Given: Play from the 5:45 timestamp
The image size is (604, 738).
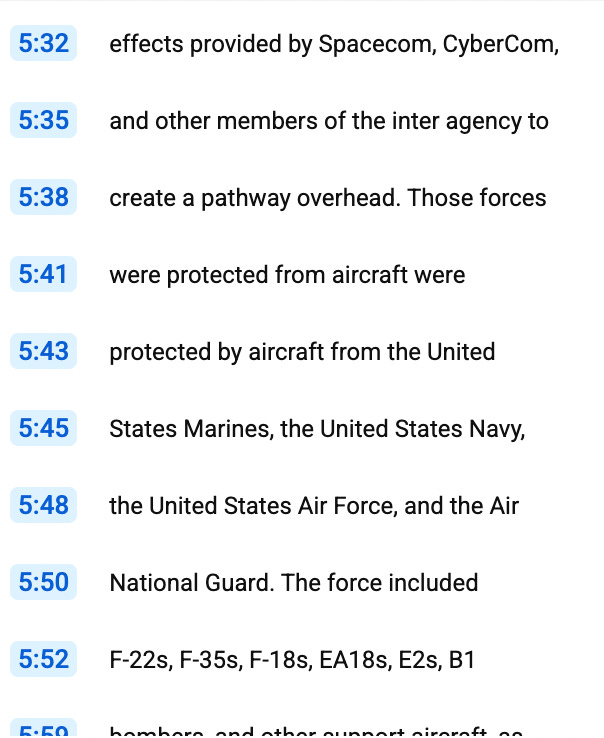Looking at the screenshot, I should coord(44,428).
